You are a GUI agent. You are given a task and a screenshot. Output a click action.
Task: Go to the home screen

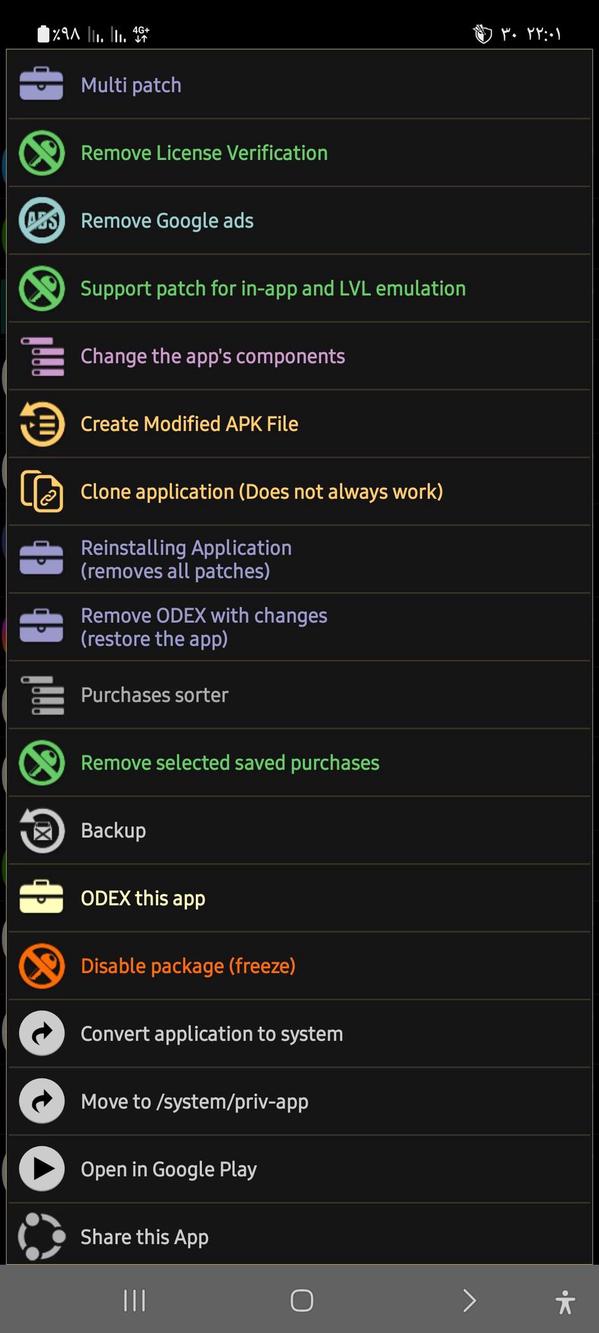point(302,1300)
